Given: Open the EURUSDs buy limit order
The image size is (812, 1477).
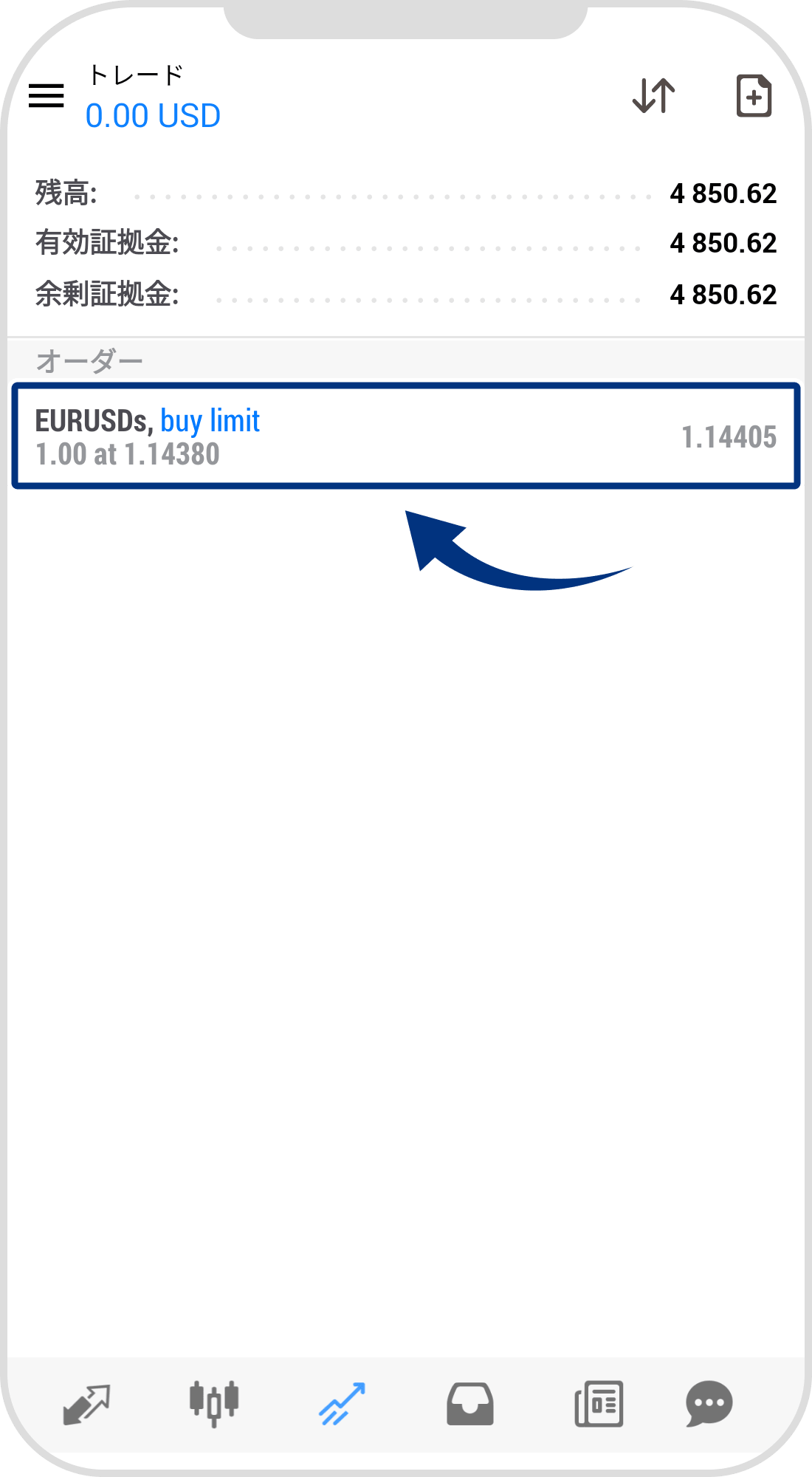Looking at the screenshot, I should tap(406, 436).
